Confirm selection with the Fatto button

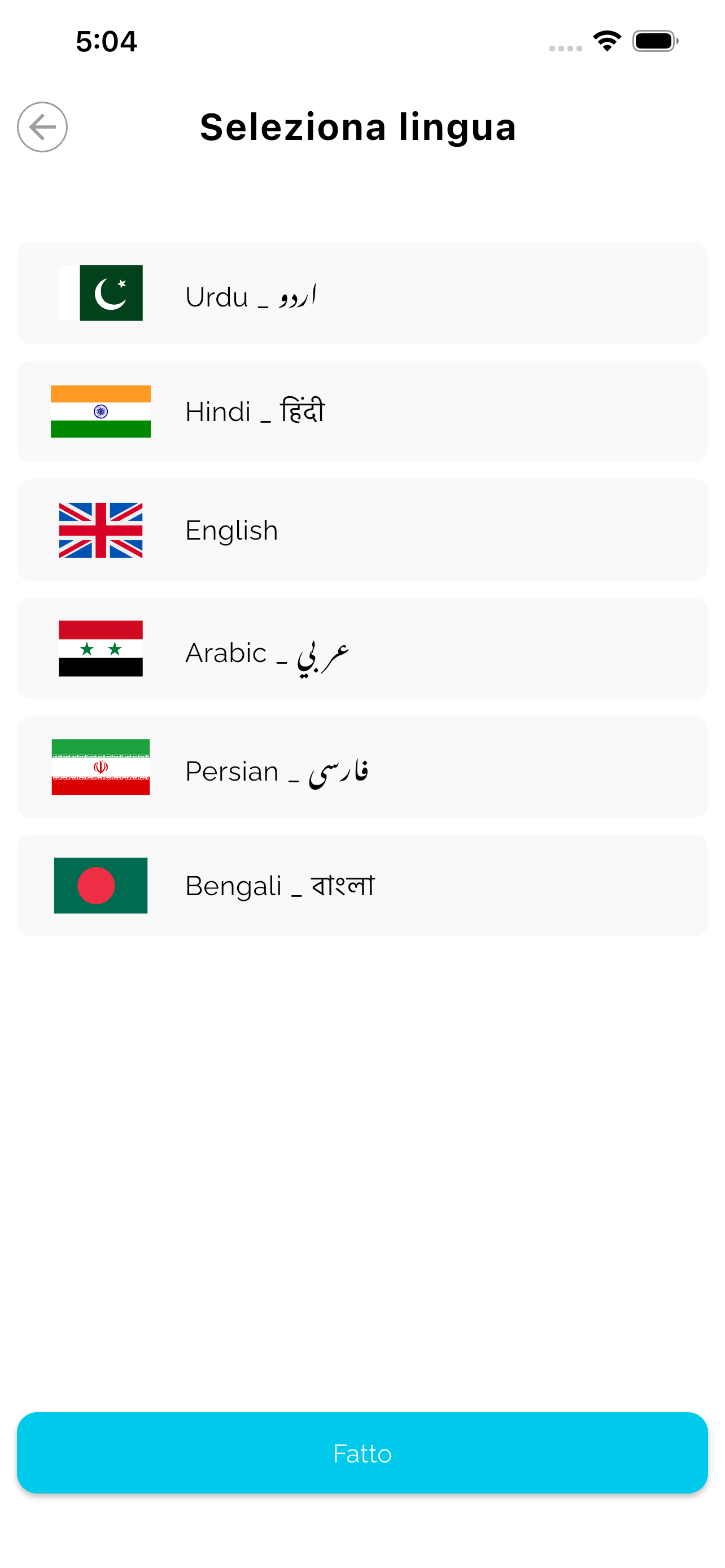pyautogui.click(x=361, y=1453)
